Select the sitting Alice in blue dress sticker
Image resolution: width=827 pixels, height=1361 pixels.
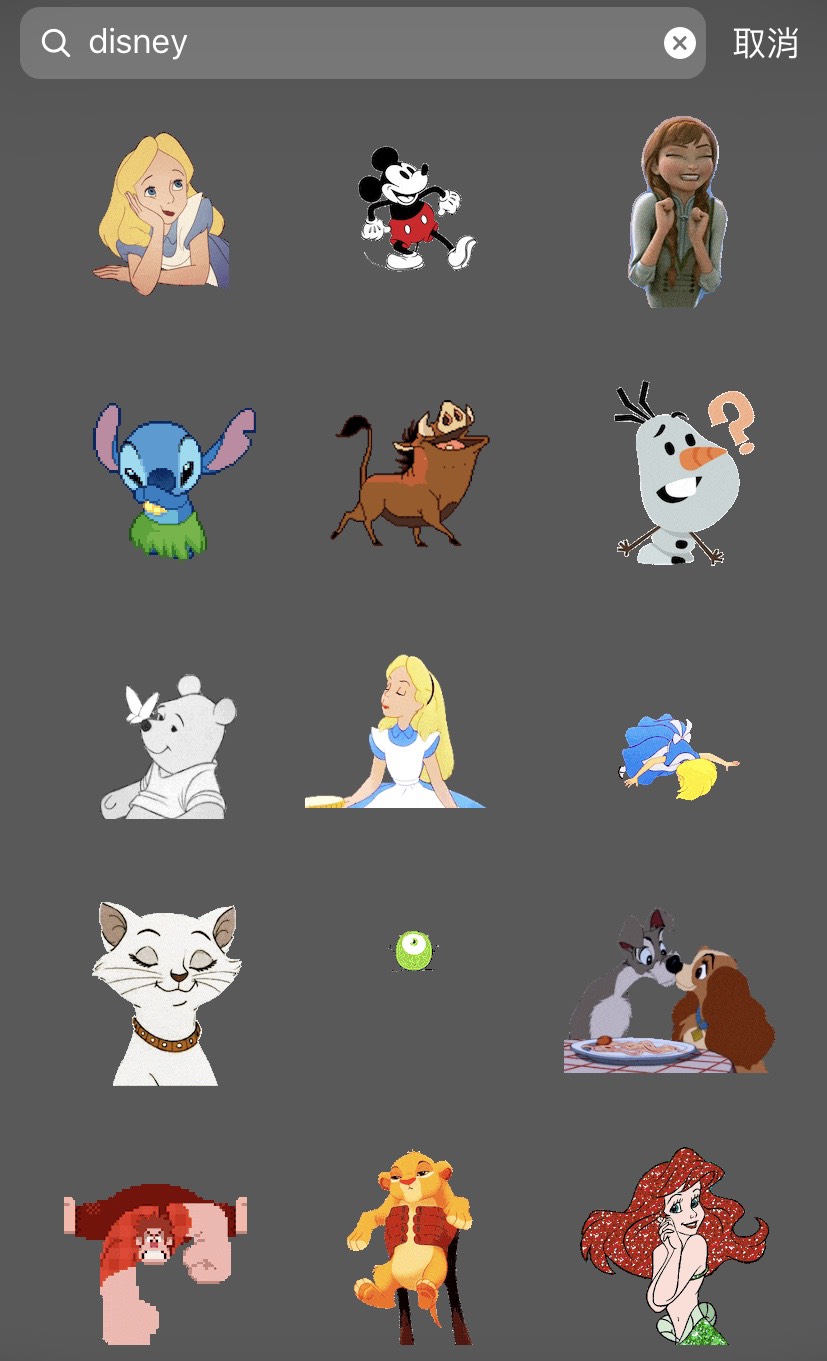(398, 735)
